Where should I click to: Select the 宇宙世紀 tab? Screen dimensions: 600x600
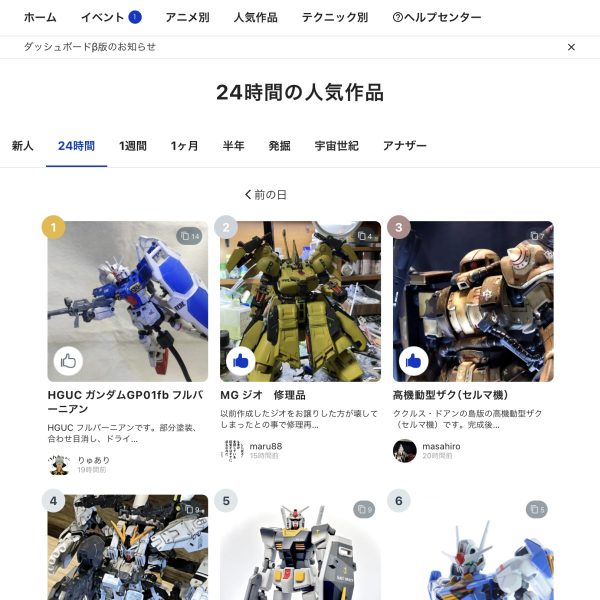click(336, 146)
